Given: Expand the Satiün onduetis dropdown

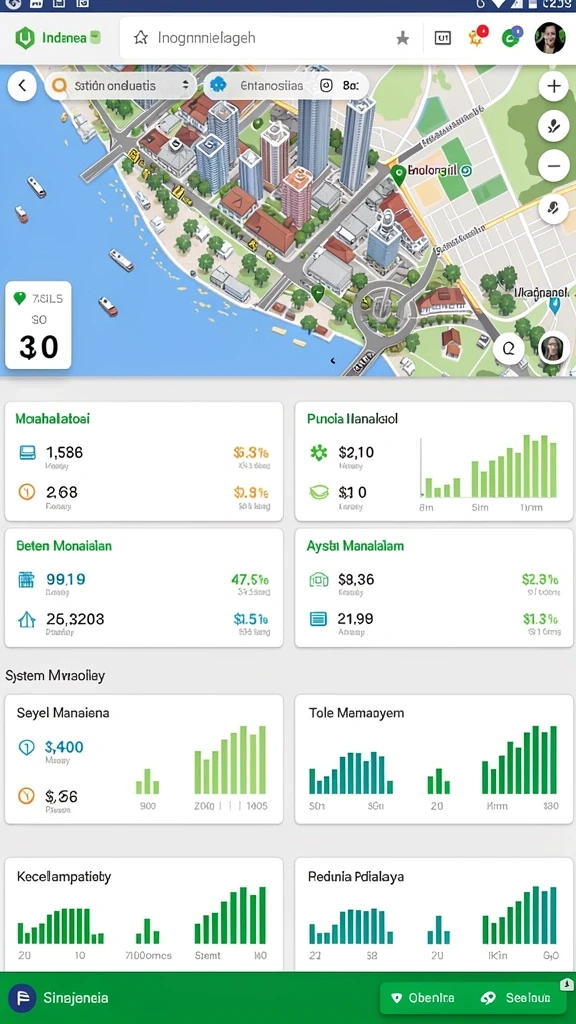Looking at the screenshot, I should [x=121, y=86].
